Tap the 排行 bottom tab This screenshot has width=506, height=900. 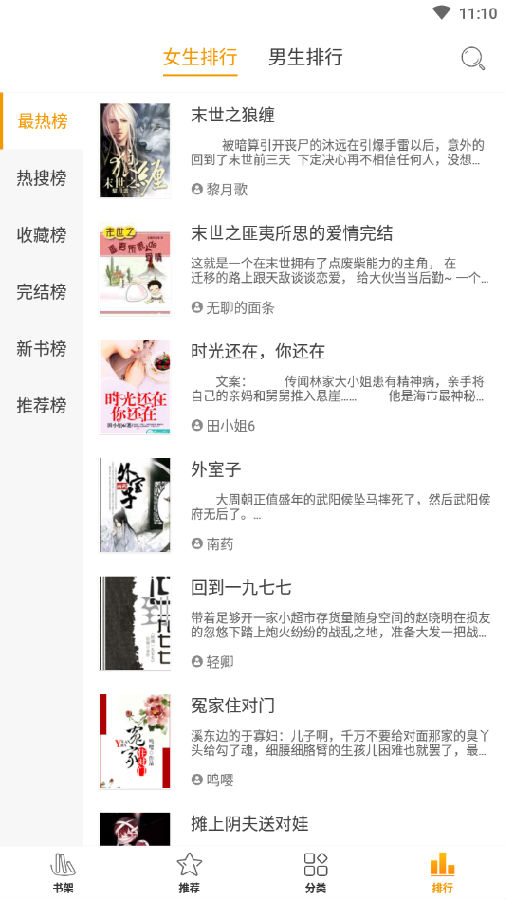442,873
